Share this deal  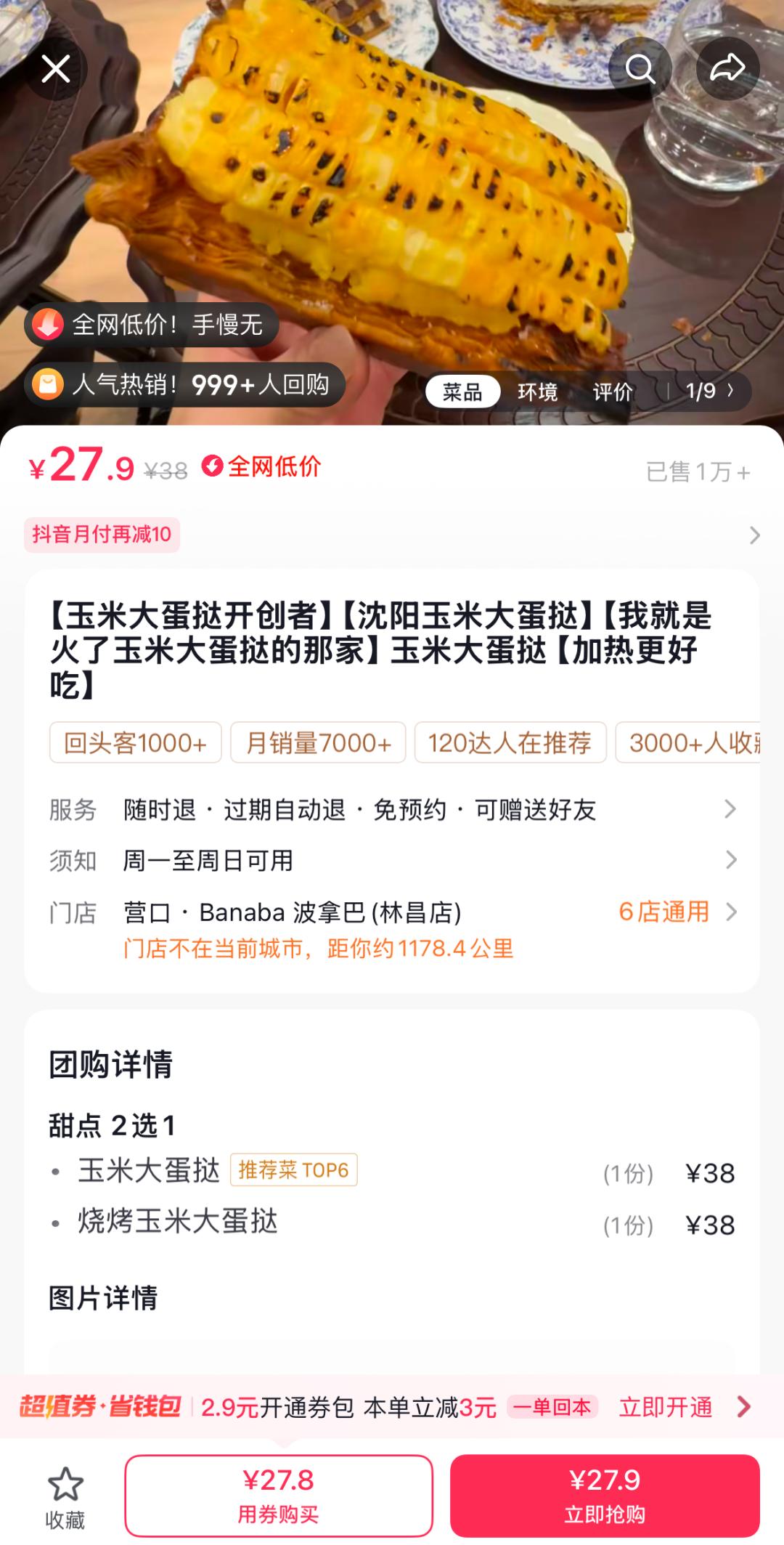tap(727, 68)
